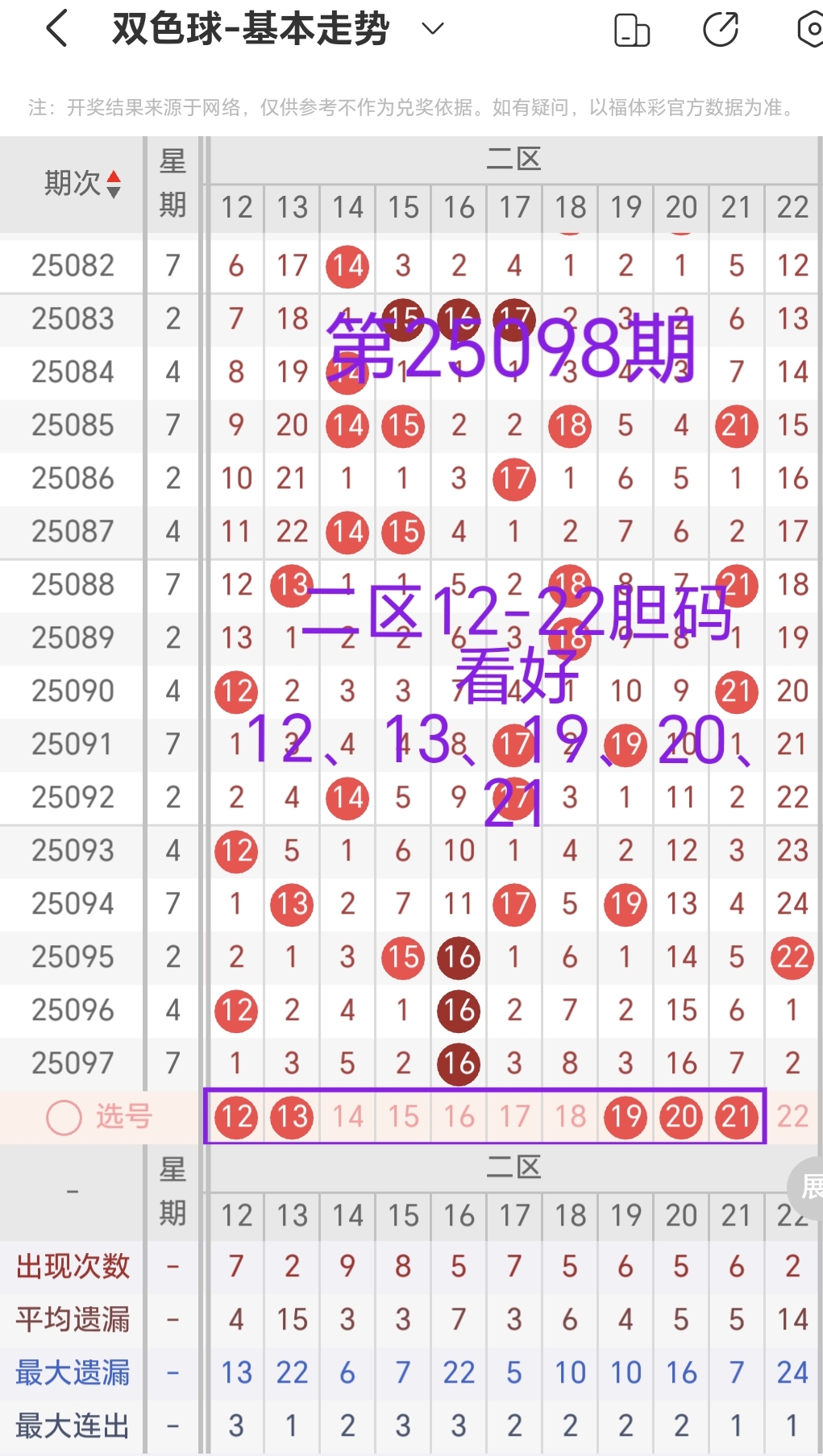Deselect ball 13 in the 选号 row

tap(291, 1117)
